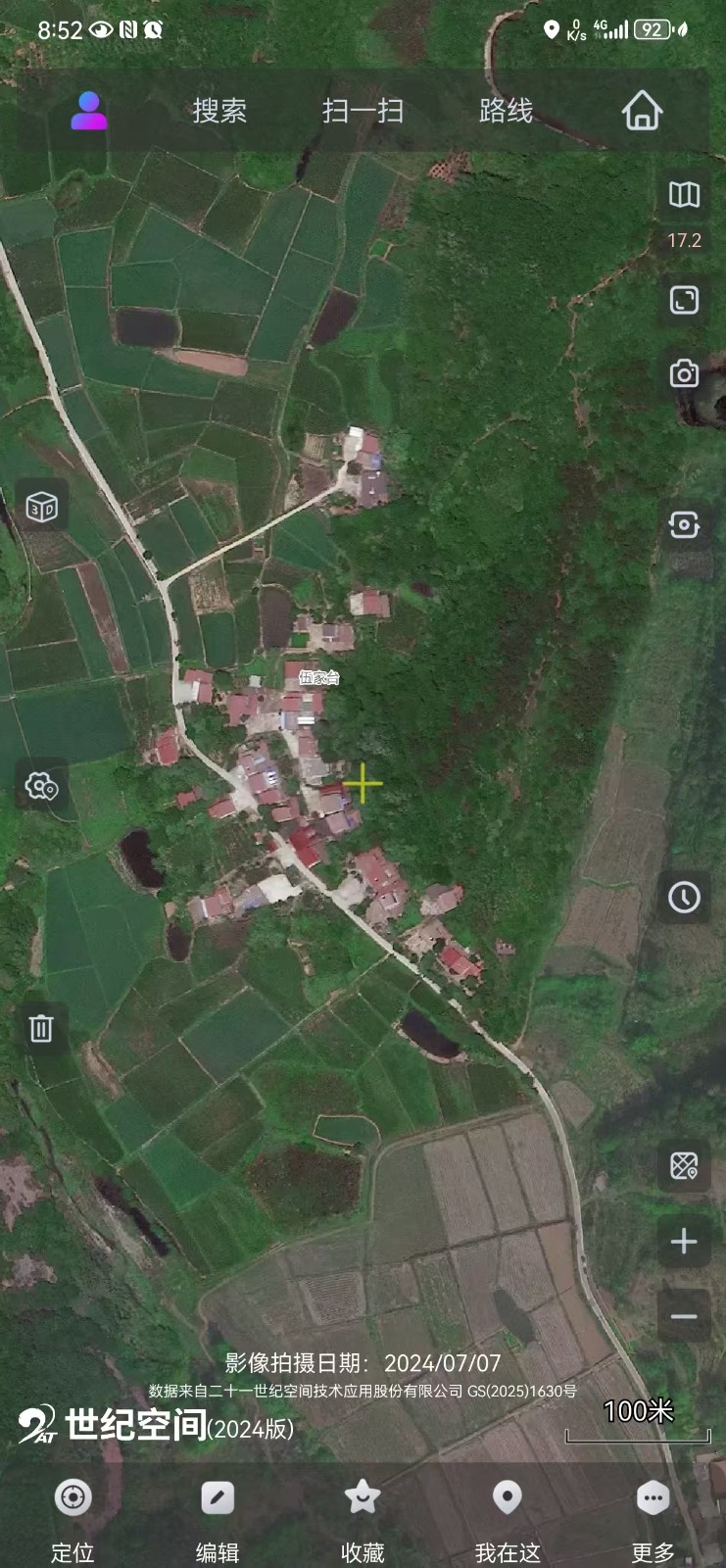Open 路线 route planning
The image size is (726, 1568).
click(x=506, y=111)
